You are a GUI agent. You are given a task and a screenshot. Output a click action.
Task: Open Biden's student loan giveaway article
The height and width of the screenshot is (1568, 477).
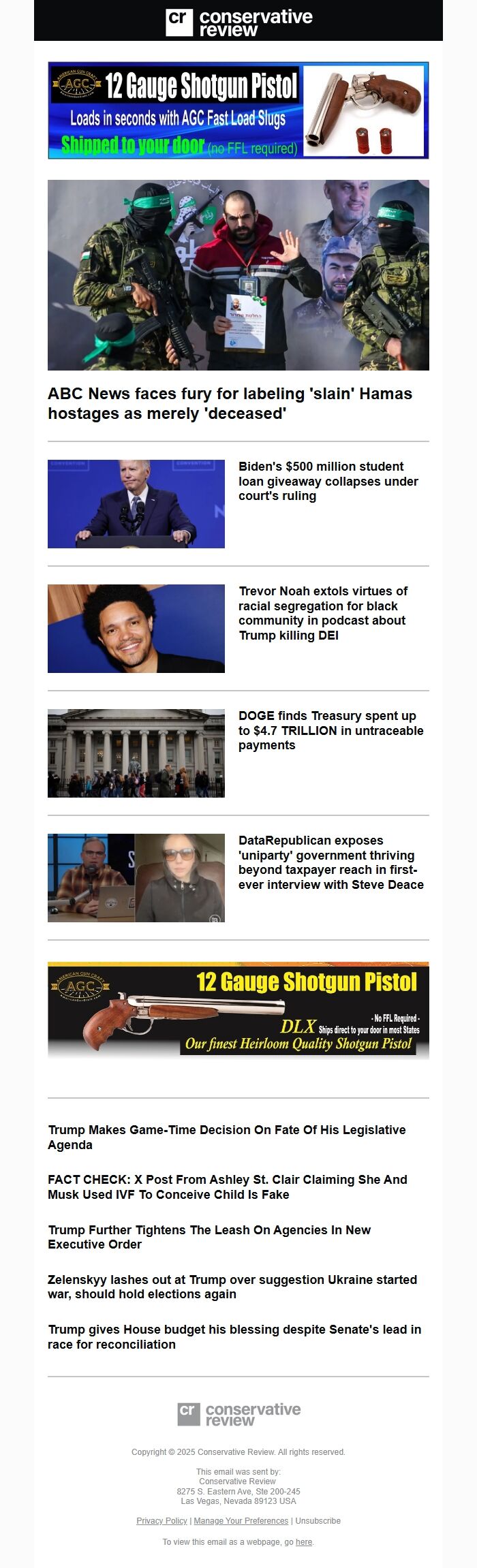point(328,481)
